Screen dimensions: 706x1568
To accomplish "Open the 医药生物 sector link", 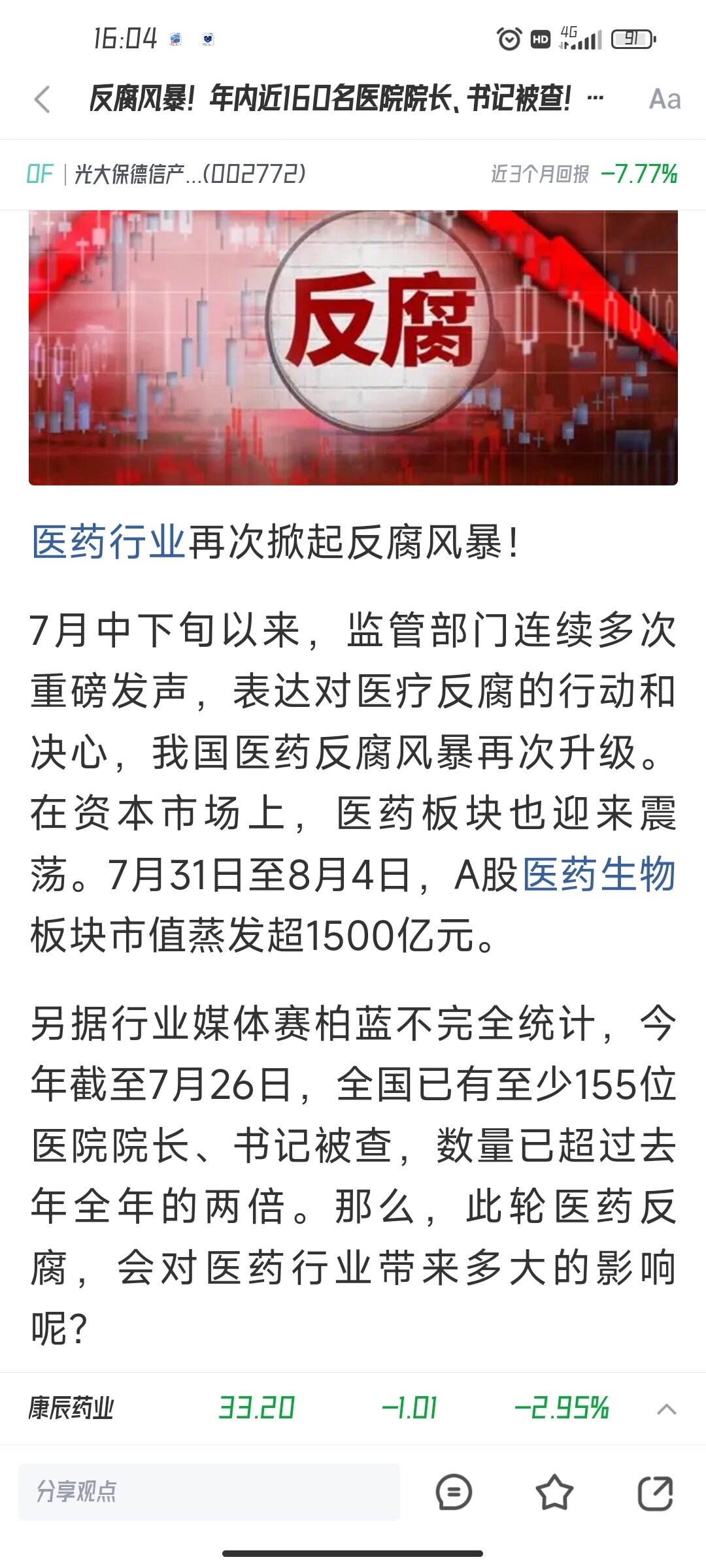I will (599, 874).
